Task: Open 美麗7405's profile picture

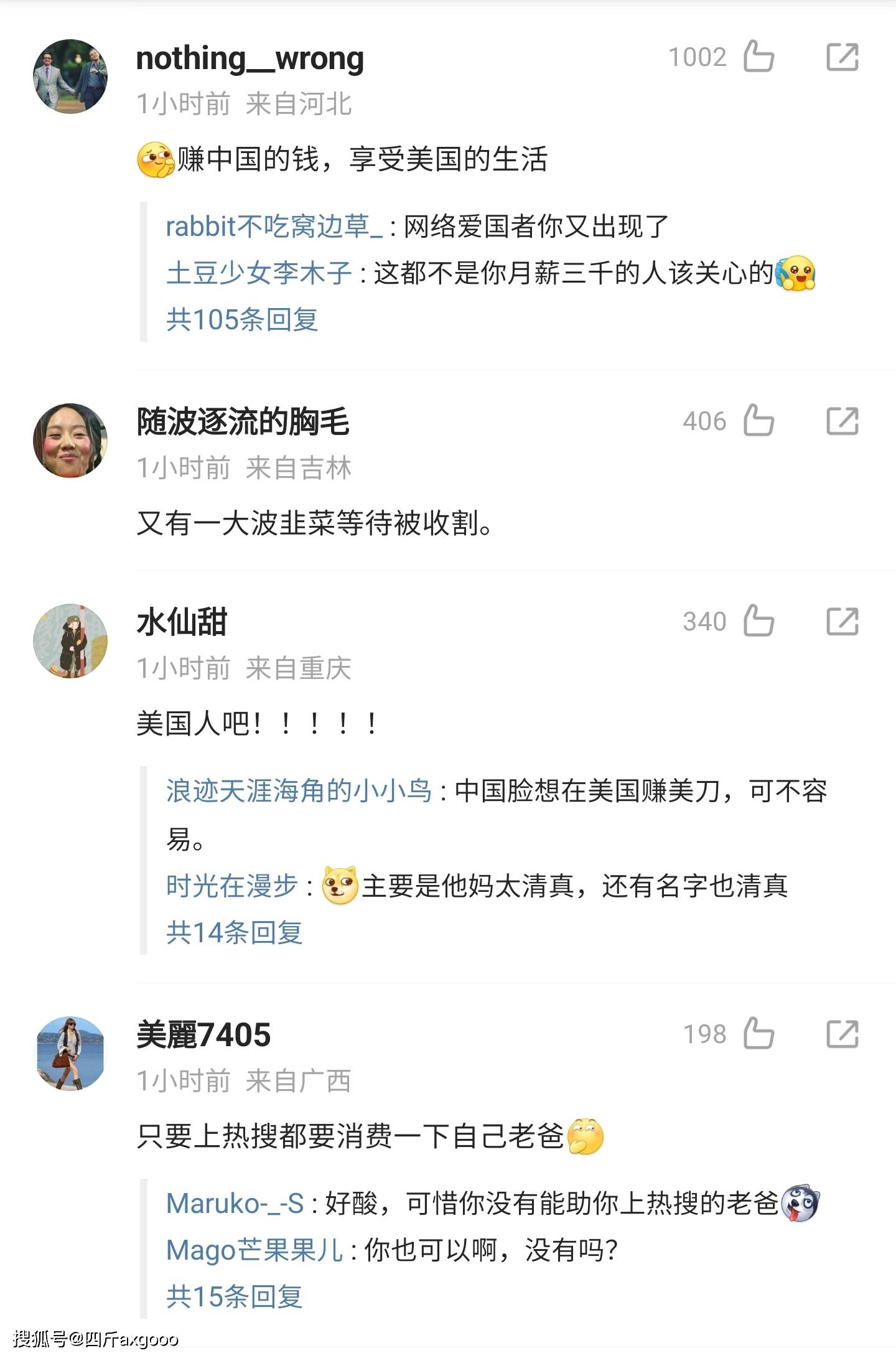Action: click(x=70, y=1054)
